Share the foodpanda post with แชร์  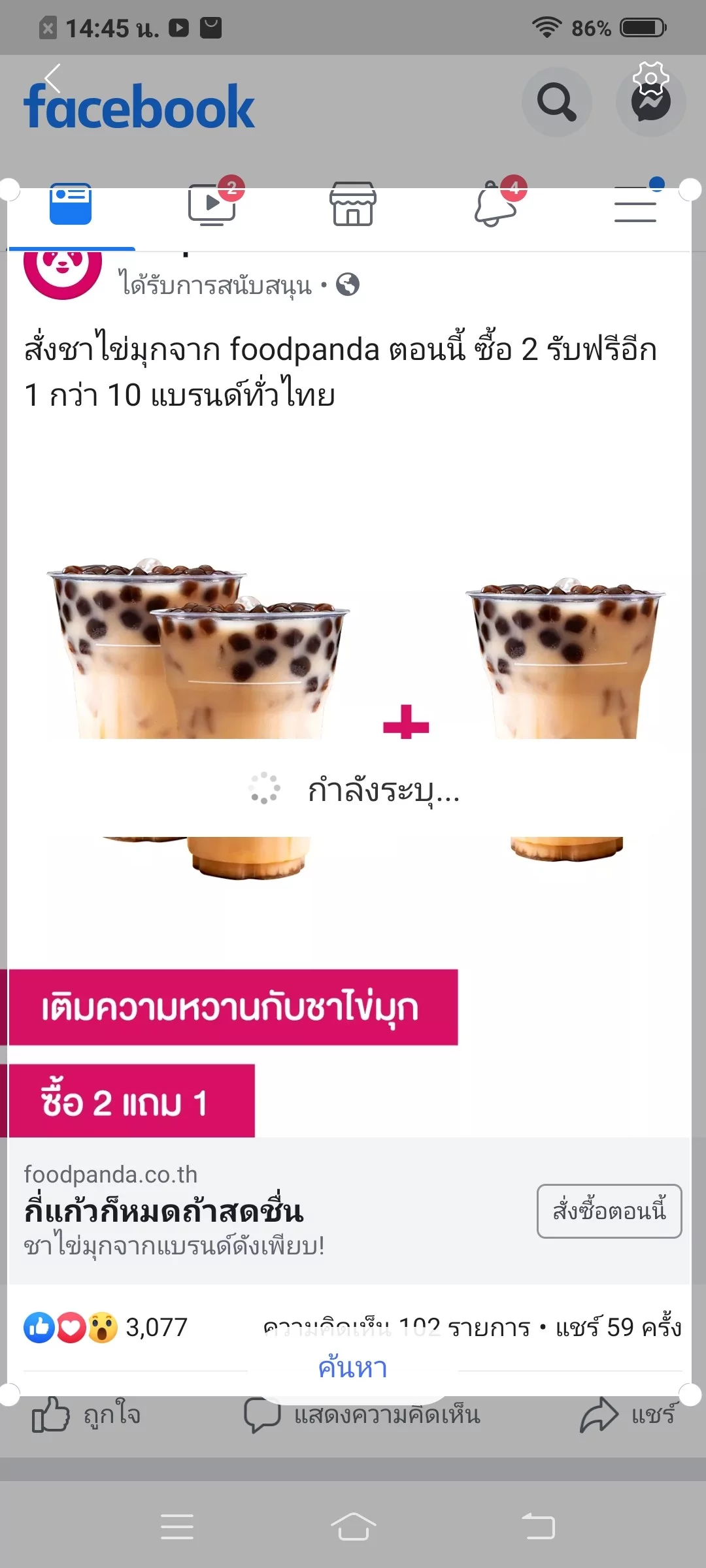click(628, 1415)
